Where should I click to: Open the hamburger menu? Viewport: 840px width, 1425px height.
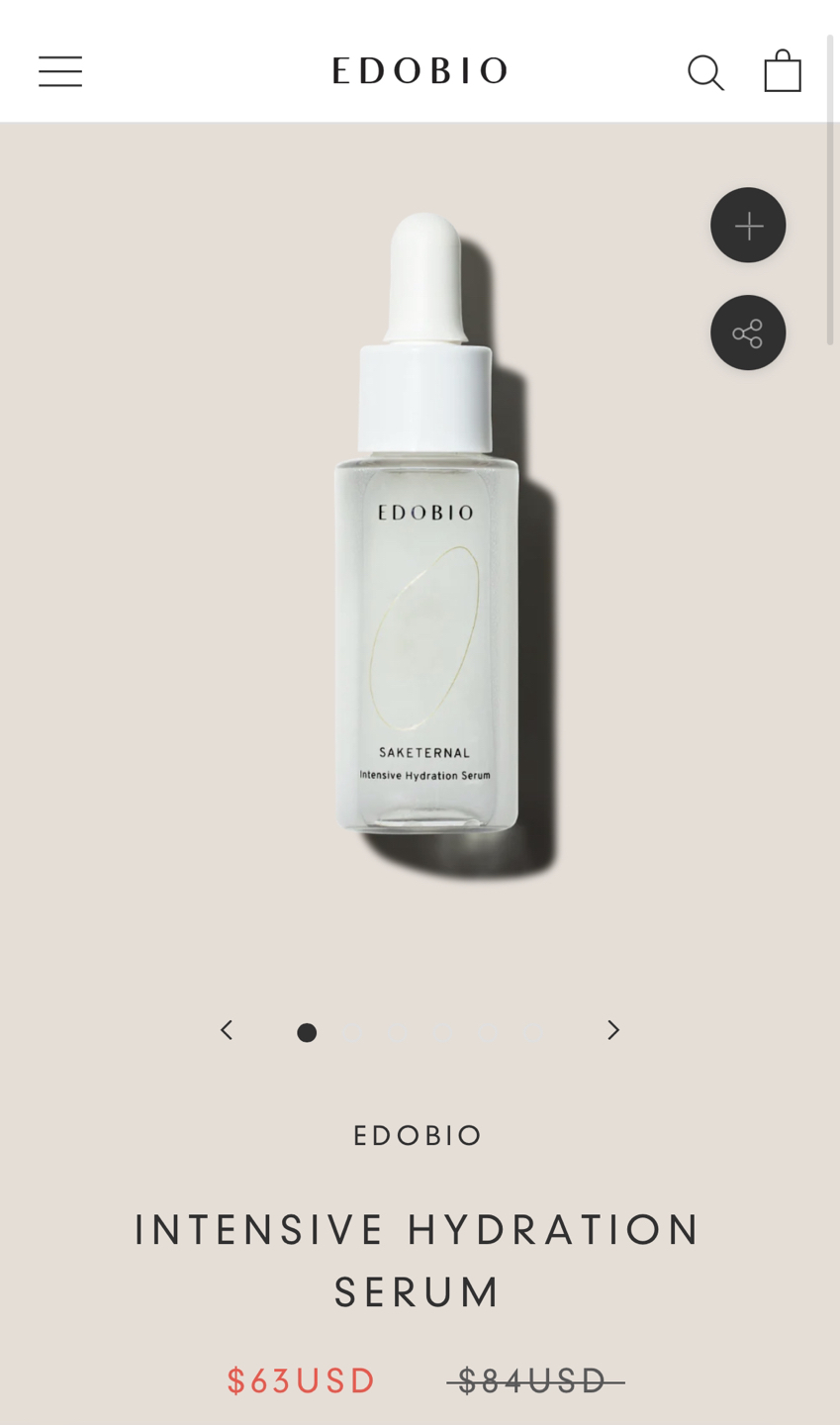click(60, 71)
